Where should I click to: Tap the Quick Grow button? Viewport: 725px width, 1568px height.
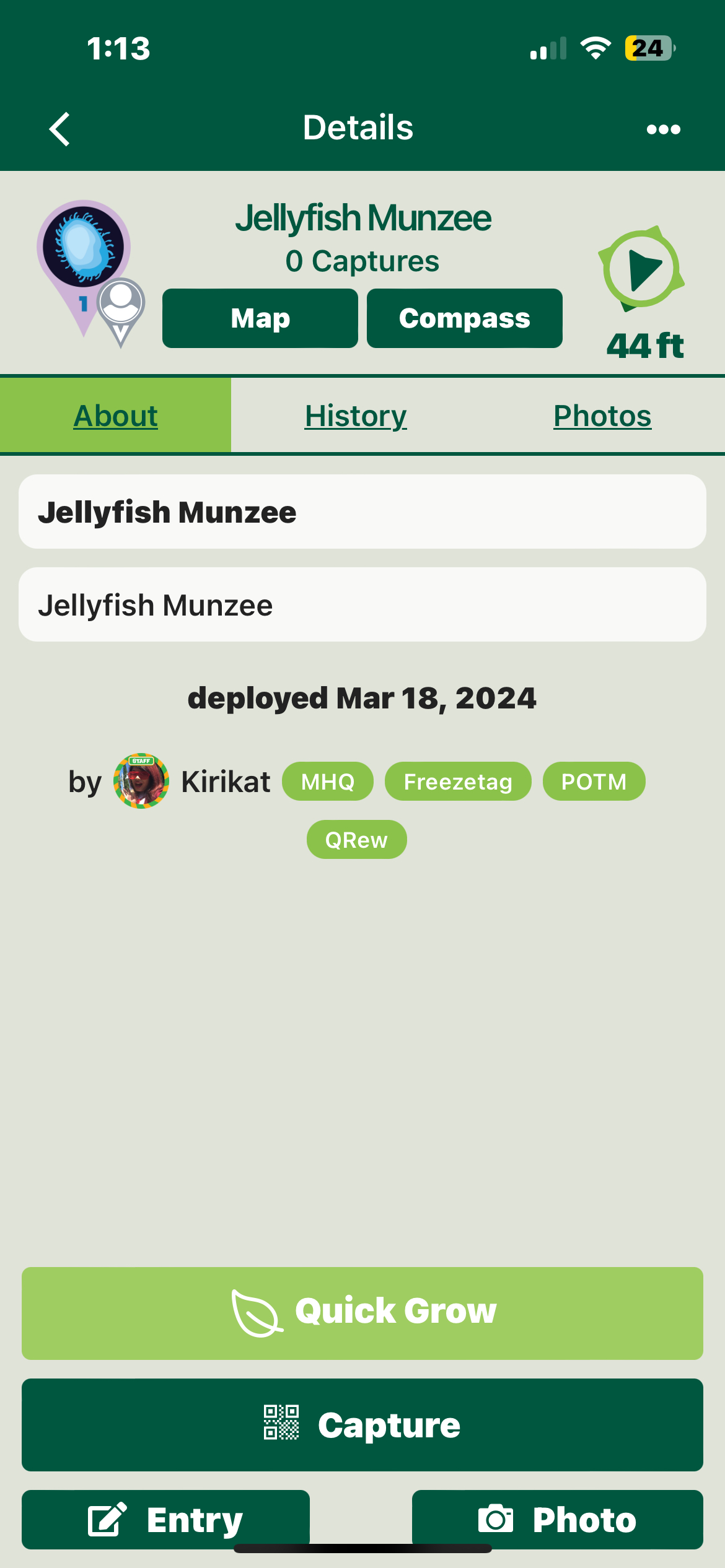[x=362, y=1313]
